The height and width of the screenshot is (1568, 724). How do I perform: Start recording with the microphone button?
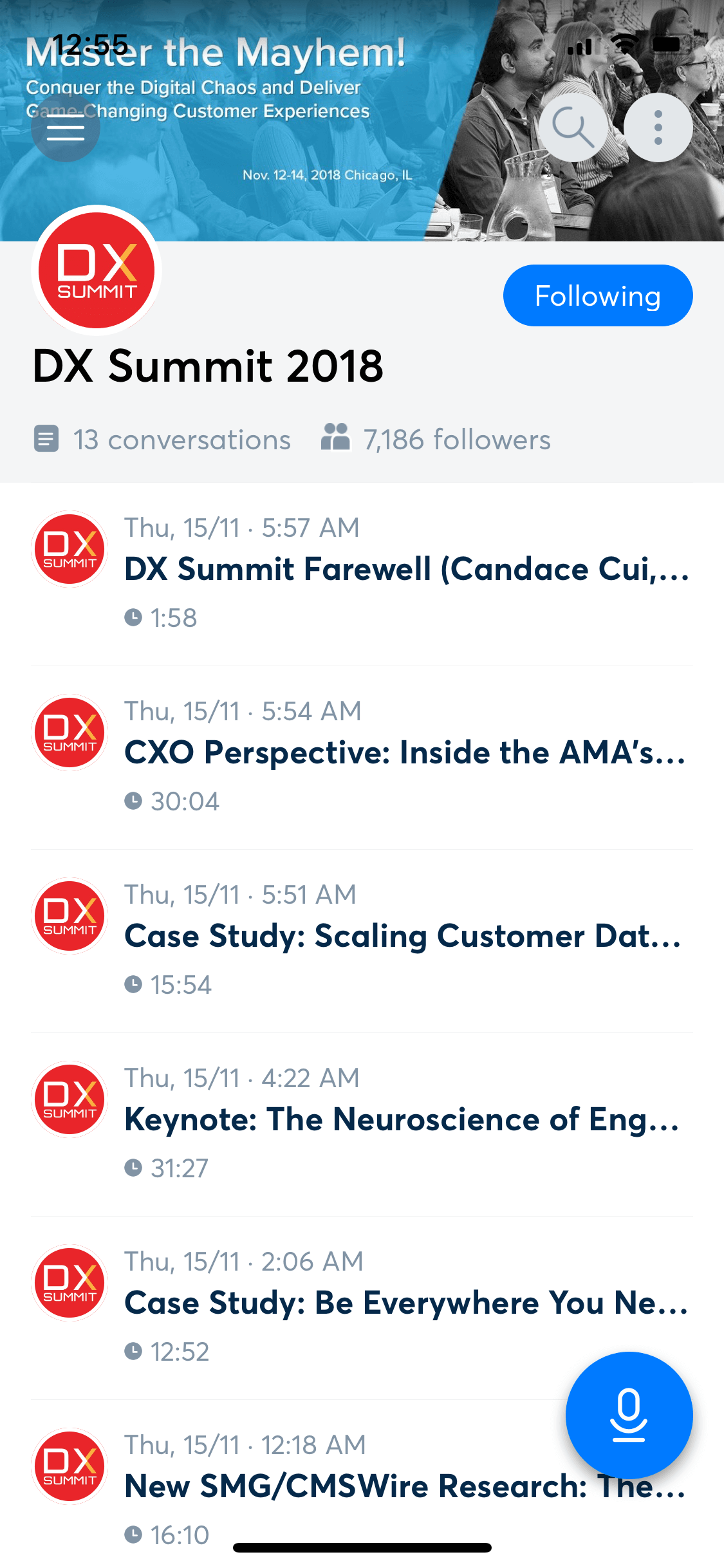(x=629, y=1415)
